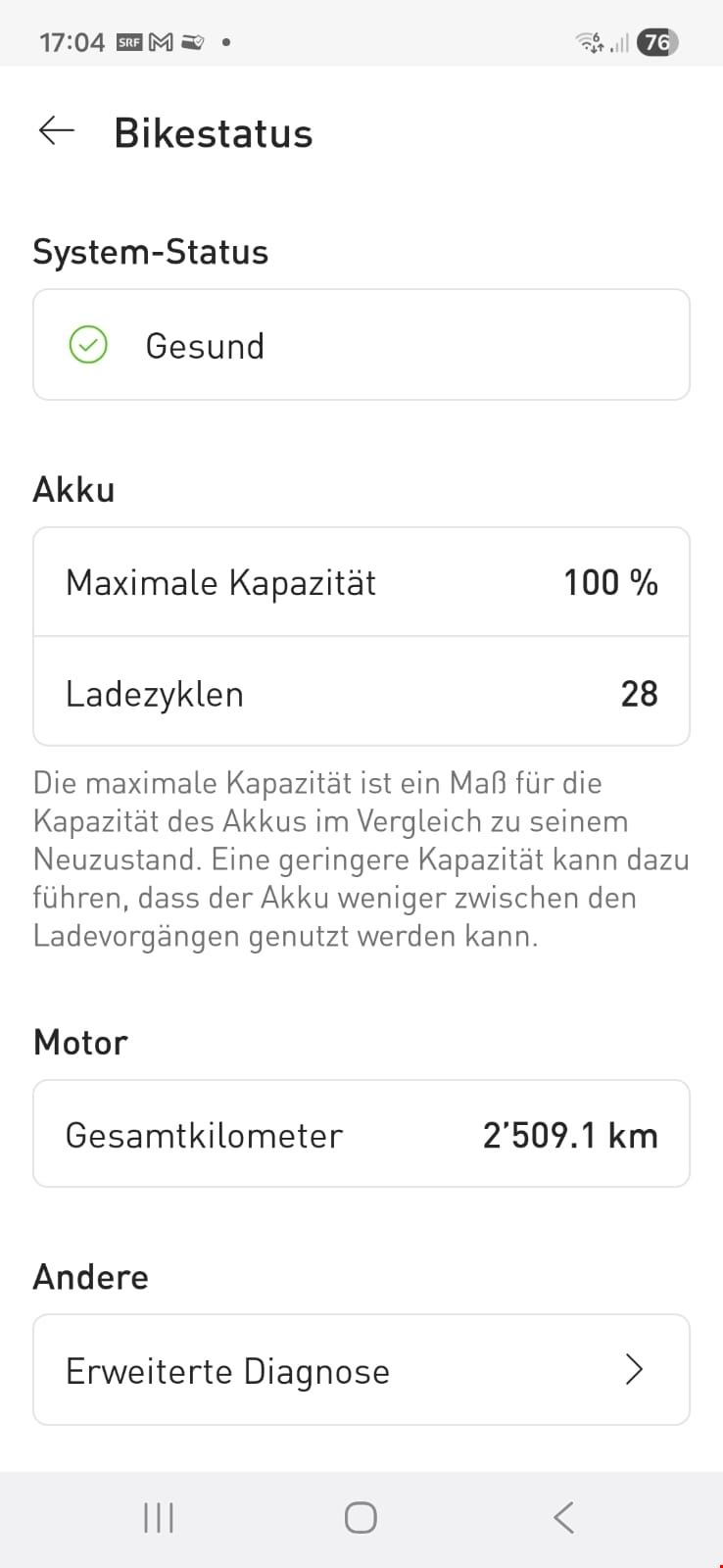Go back from the Bikestatus screen
The height and width of the screenshot is (1568, 723).
[x=57, y=131]
